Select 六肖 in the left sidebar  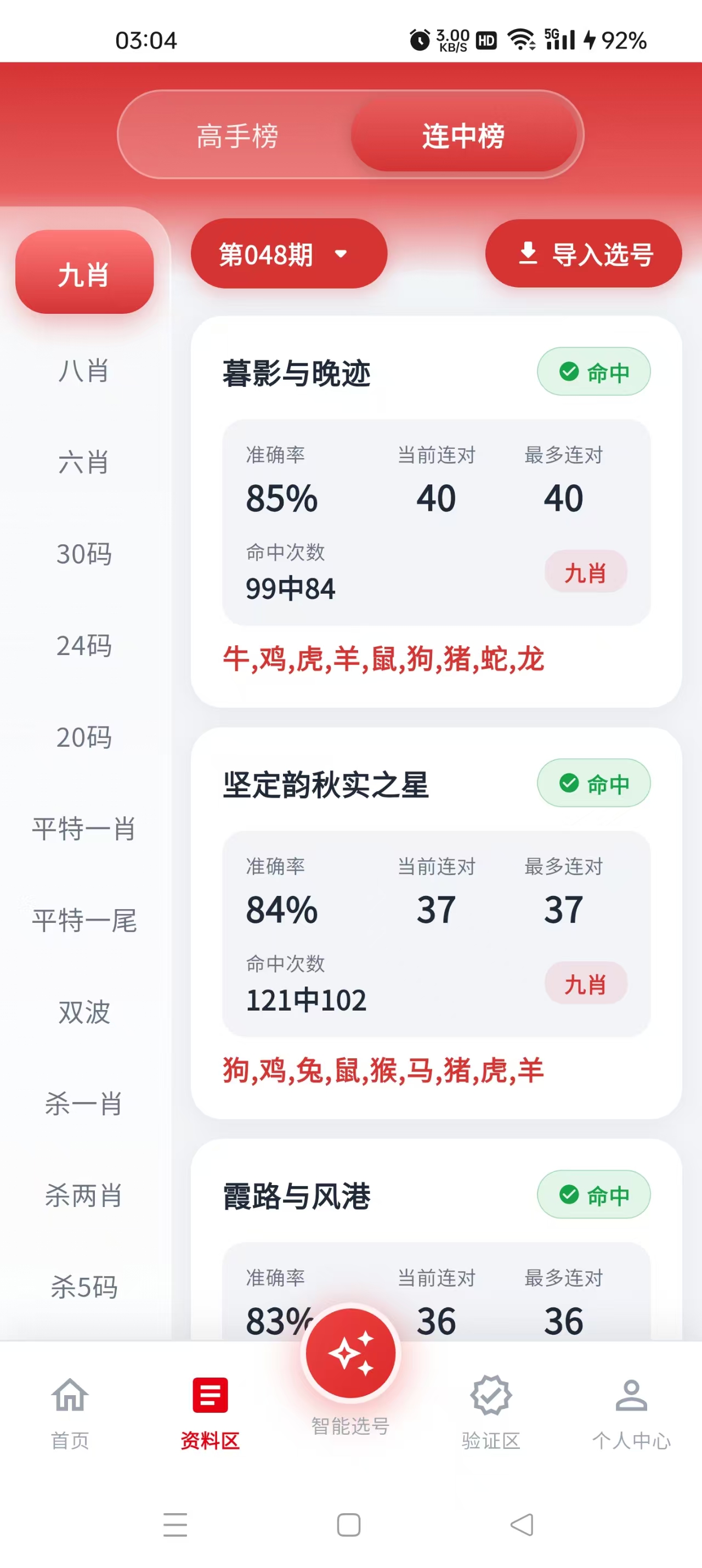click(83, 464)
